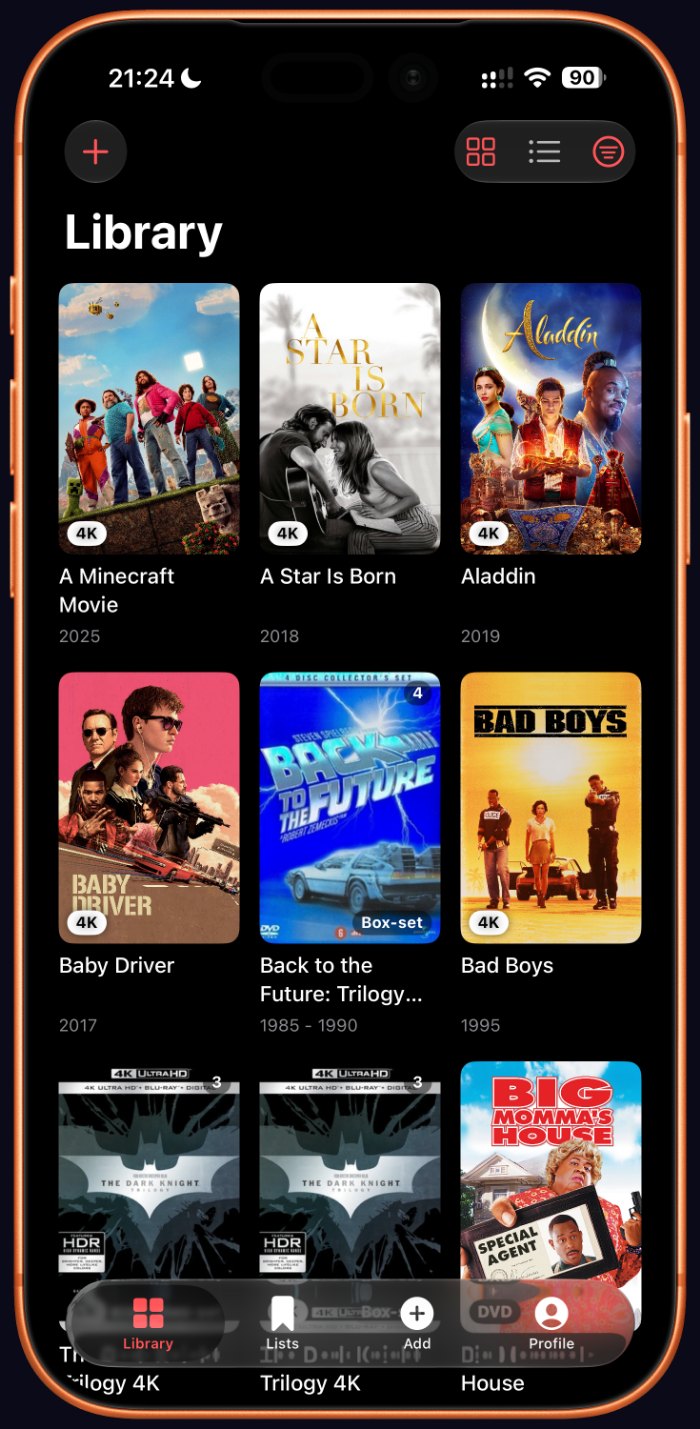Open the Bad Boys tile

tap(551, 808)
